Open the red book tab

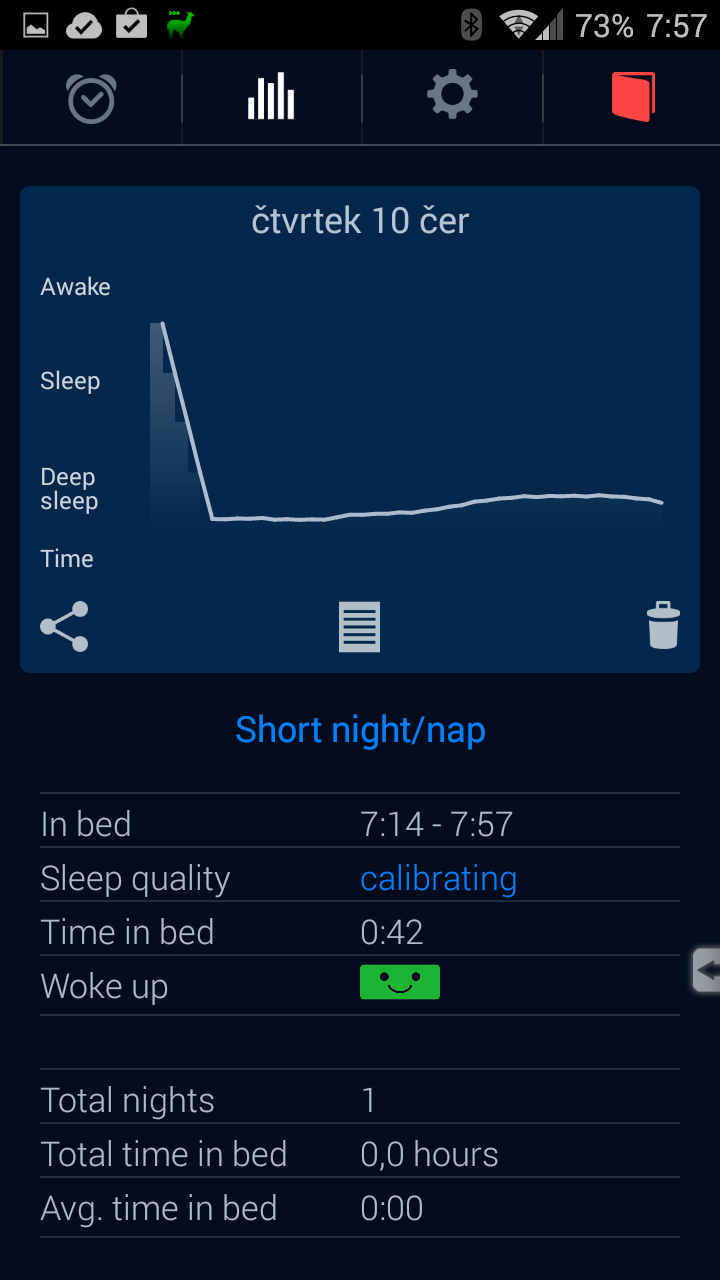[633, 97]
